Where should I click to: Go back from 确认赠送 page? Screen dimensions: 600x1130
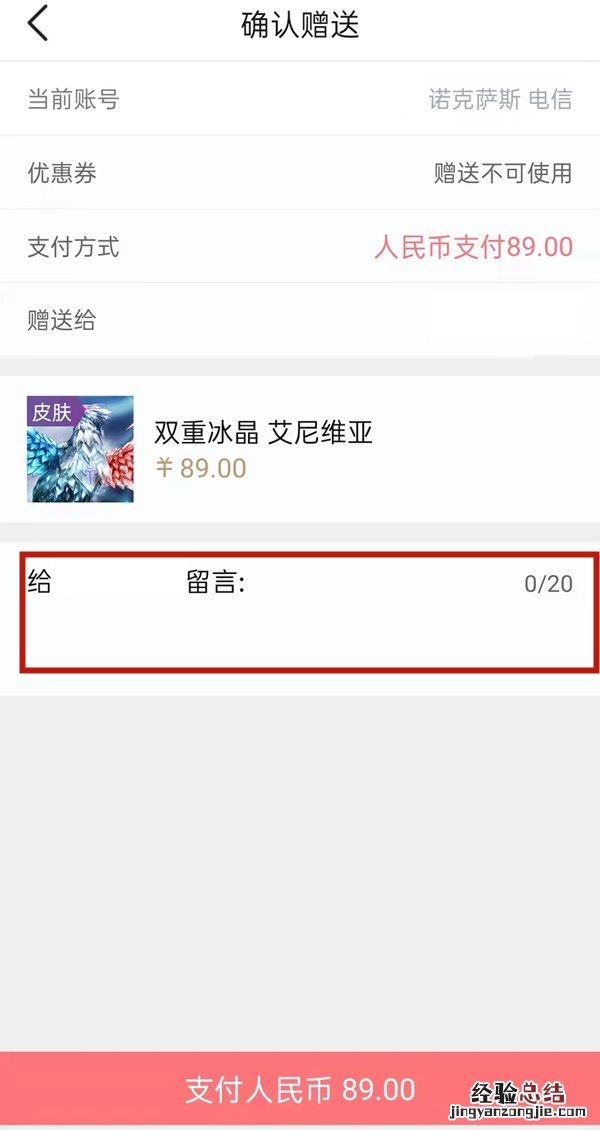click(38, 24)
